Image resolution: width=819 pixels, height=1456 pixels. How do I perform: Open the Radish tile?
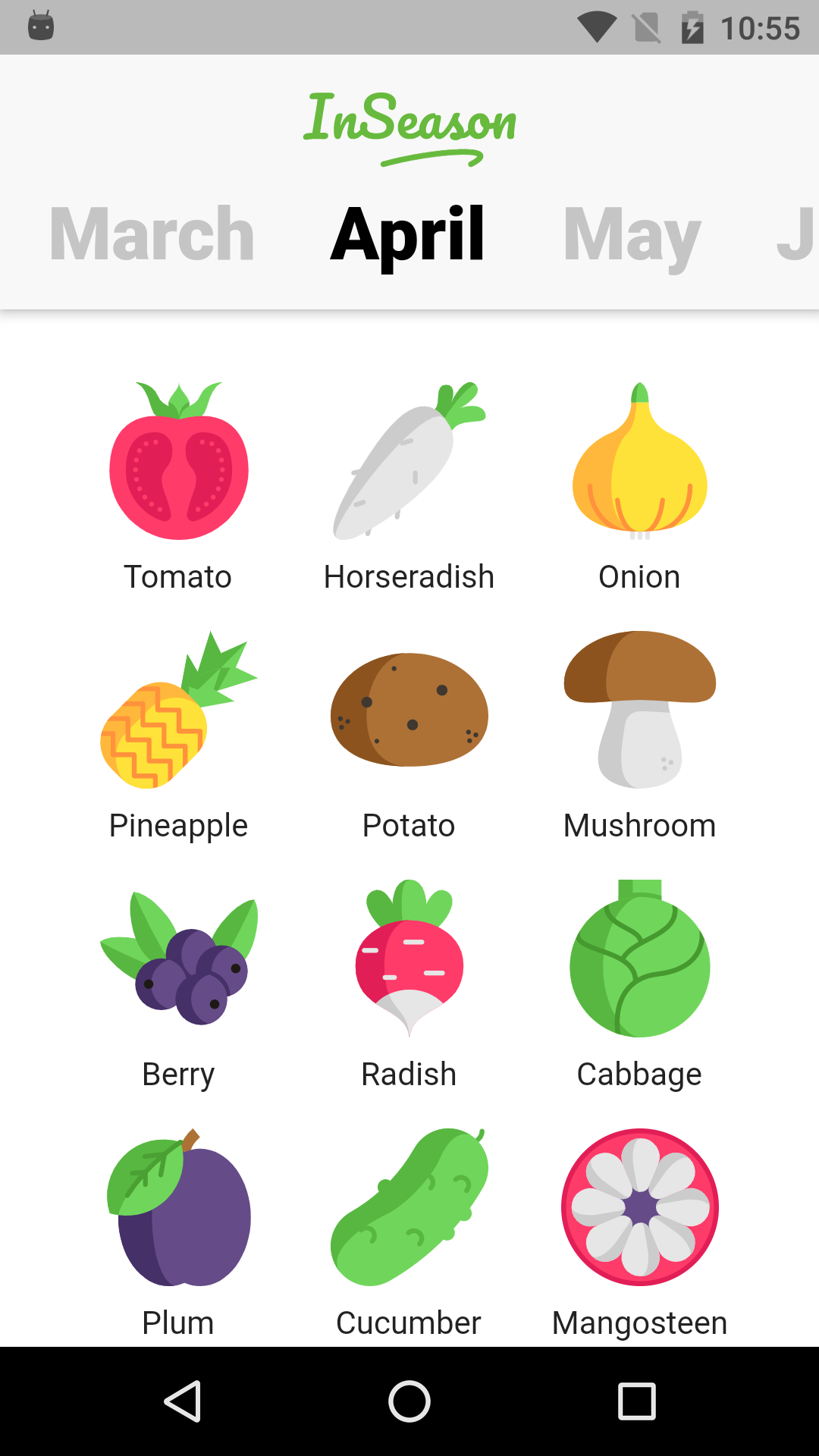click(x=409, y=984)
